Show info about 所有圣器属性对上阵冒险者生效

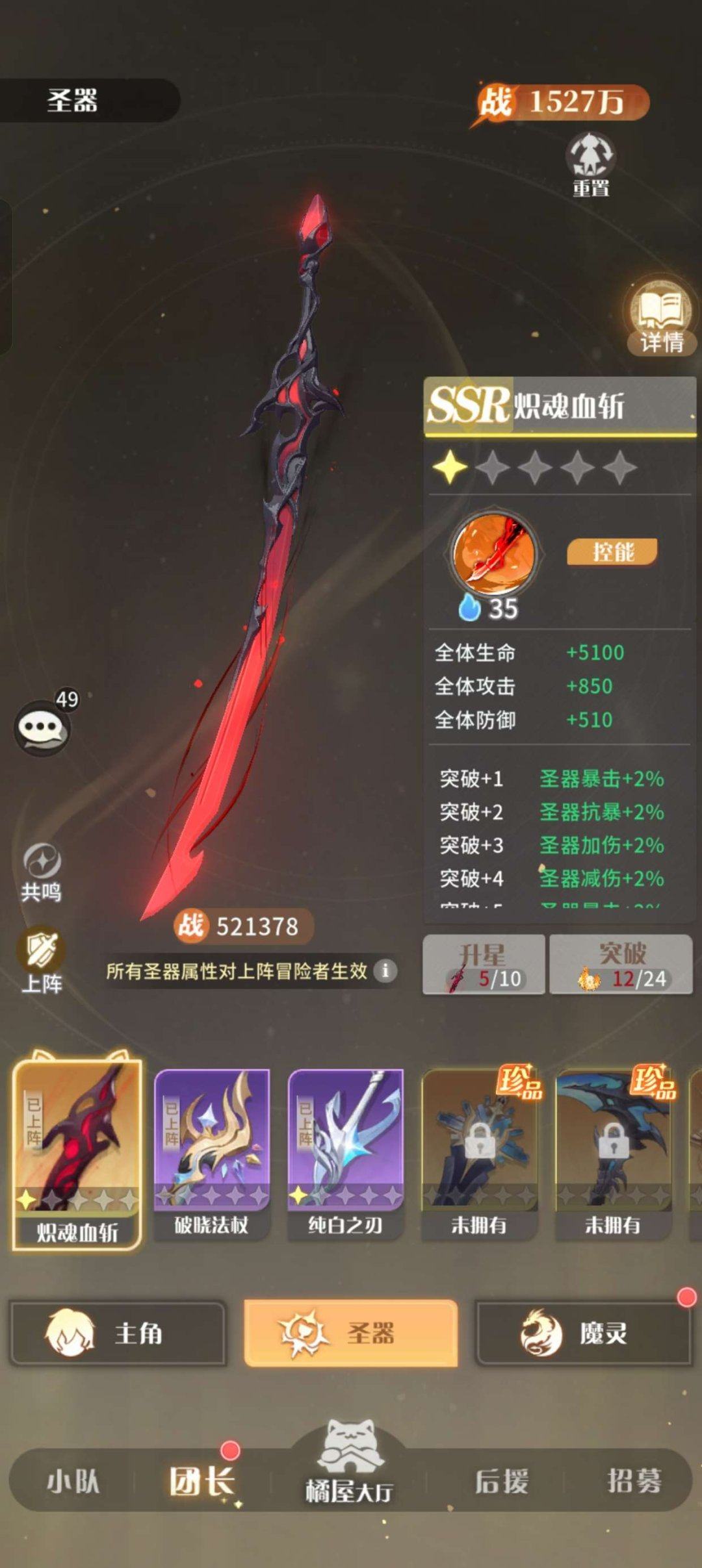[385, 970]
